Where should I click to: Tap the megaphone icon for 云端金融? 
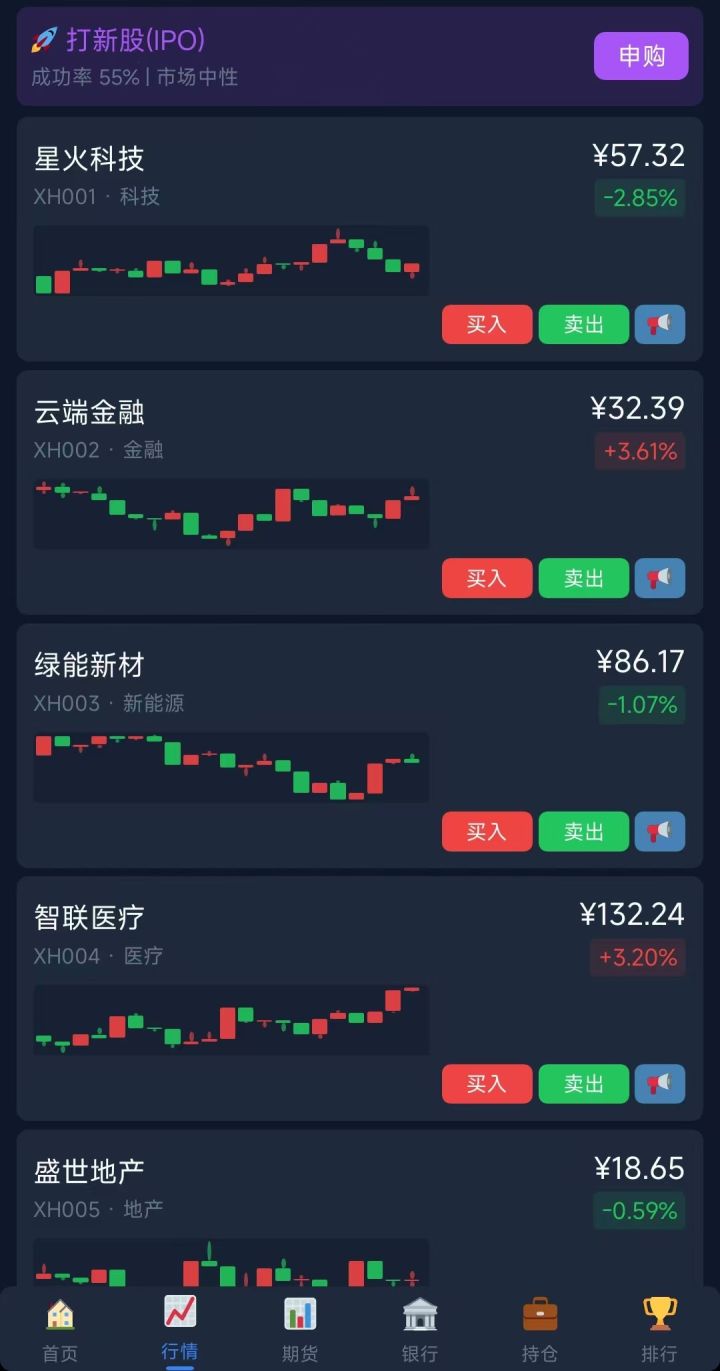pyautogui.click(x=660, y=578)
